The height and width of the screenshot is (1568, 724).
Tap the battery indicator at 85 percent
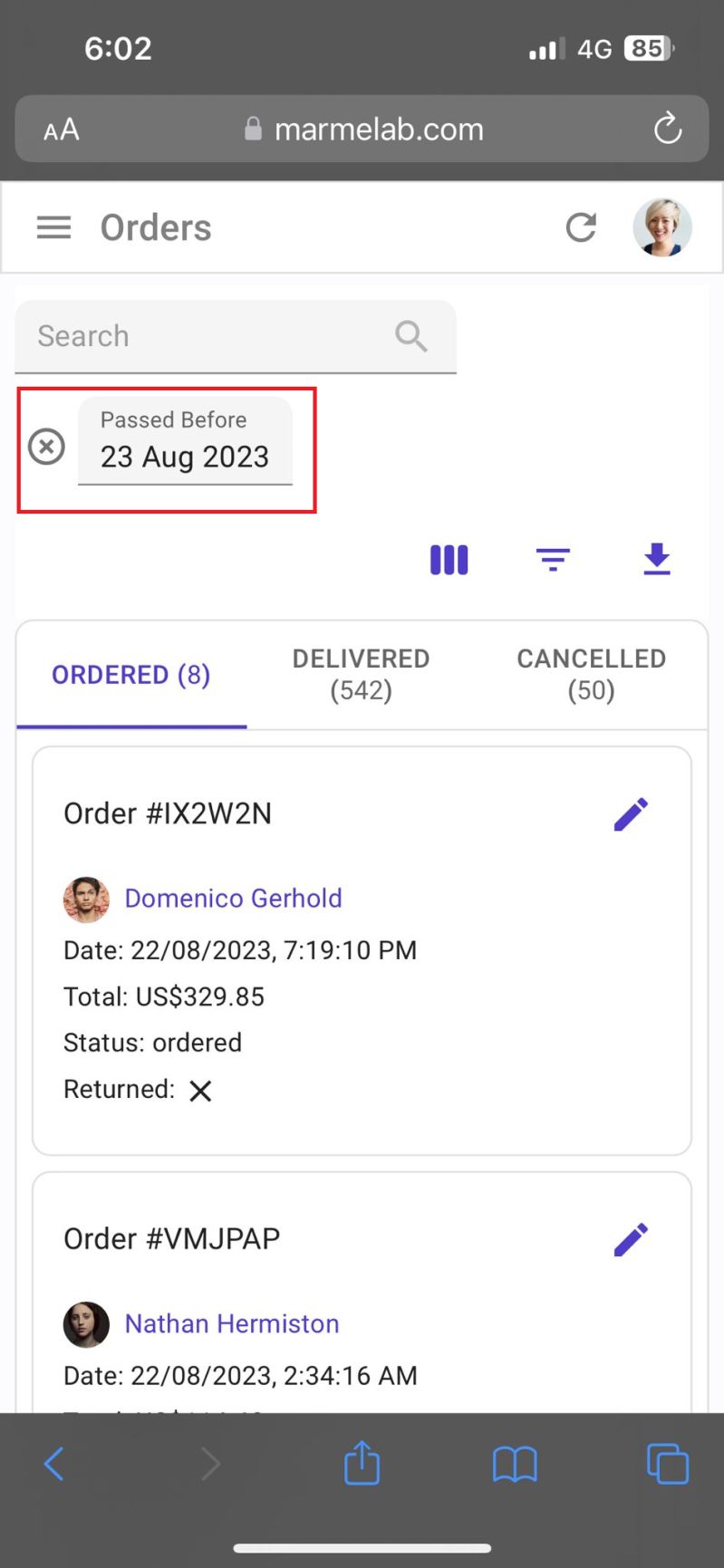pos(646,48)
